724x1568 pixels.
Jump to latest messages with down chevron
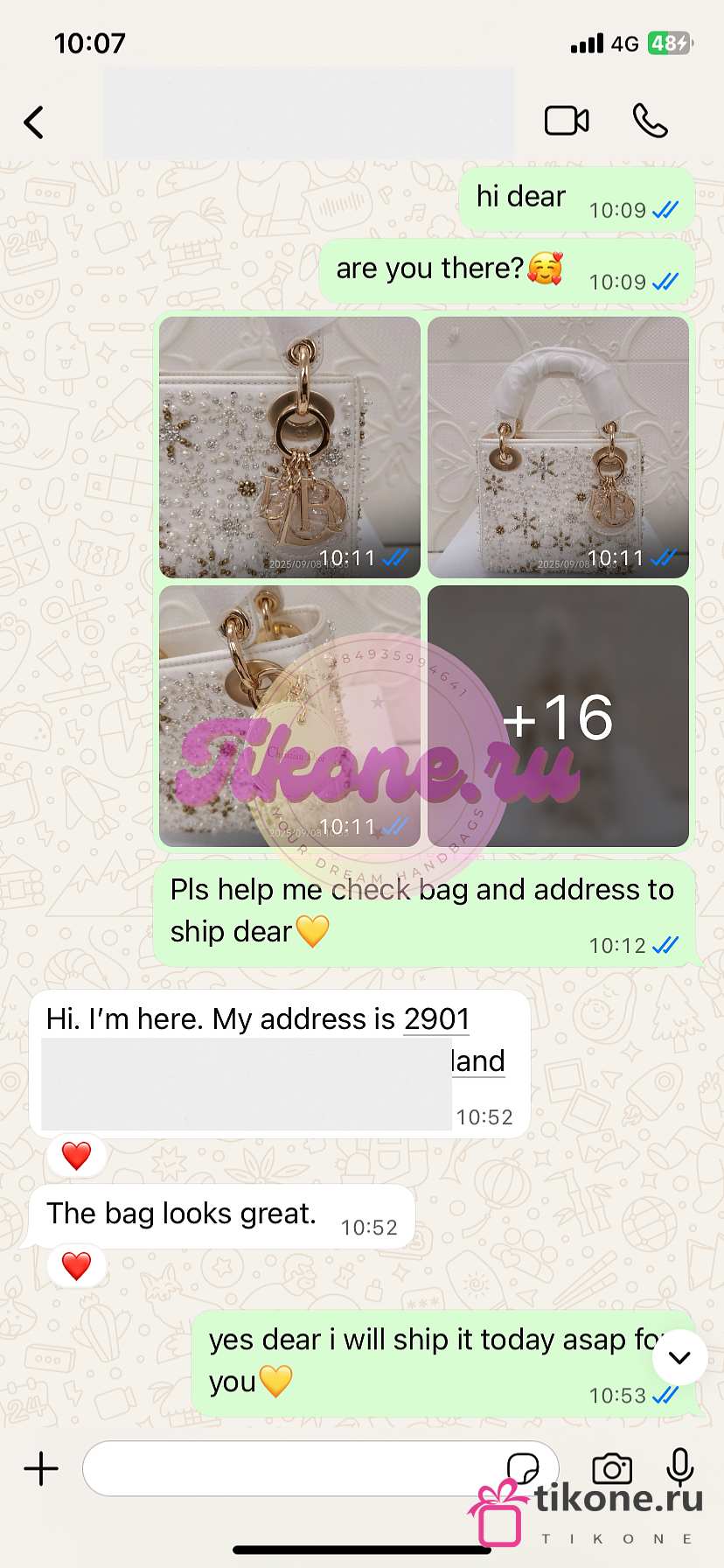pyautogui.click(x=679, y=1357)
